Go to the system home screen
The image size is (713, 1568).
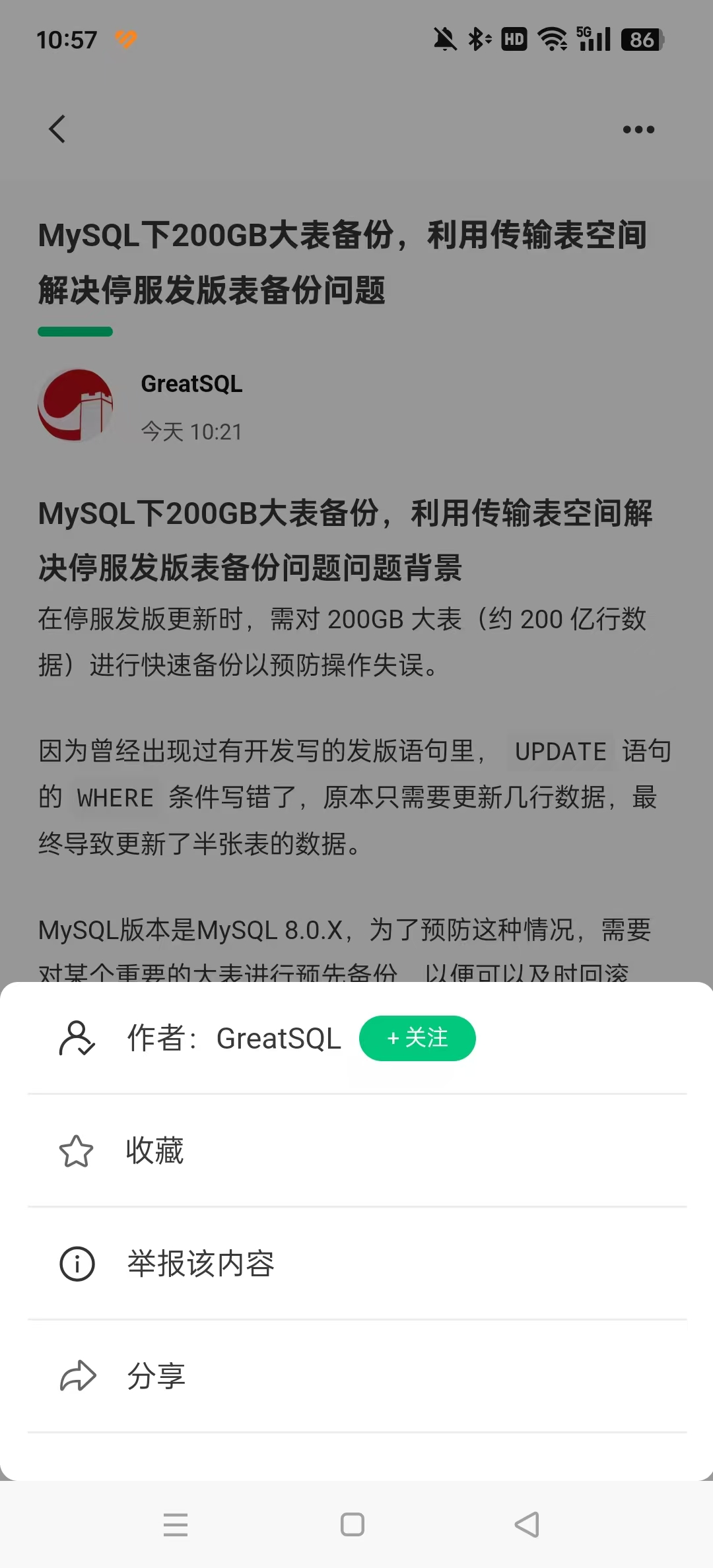353,1524
